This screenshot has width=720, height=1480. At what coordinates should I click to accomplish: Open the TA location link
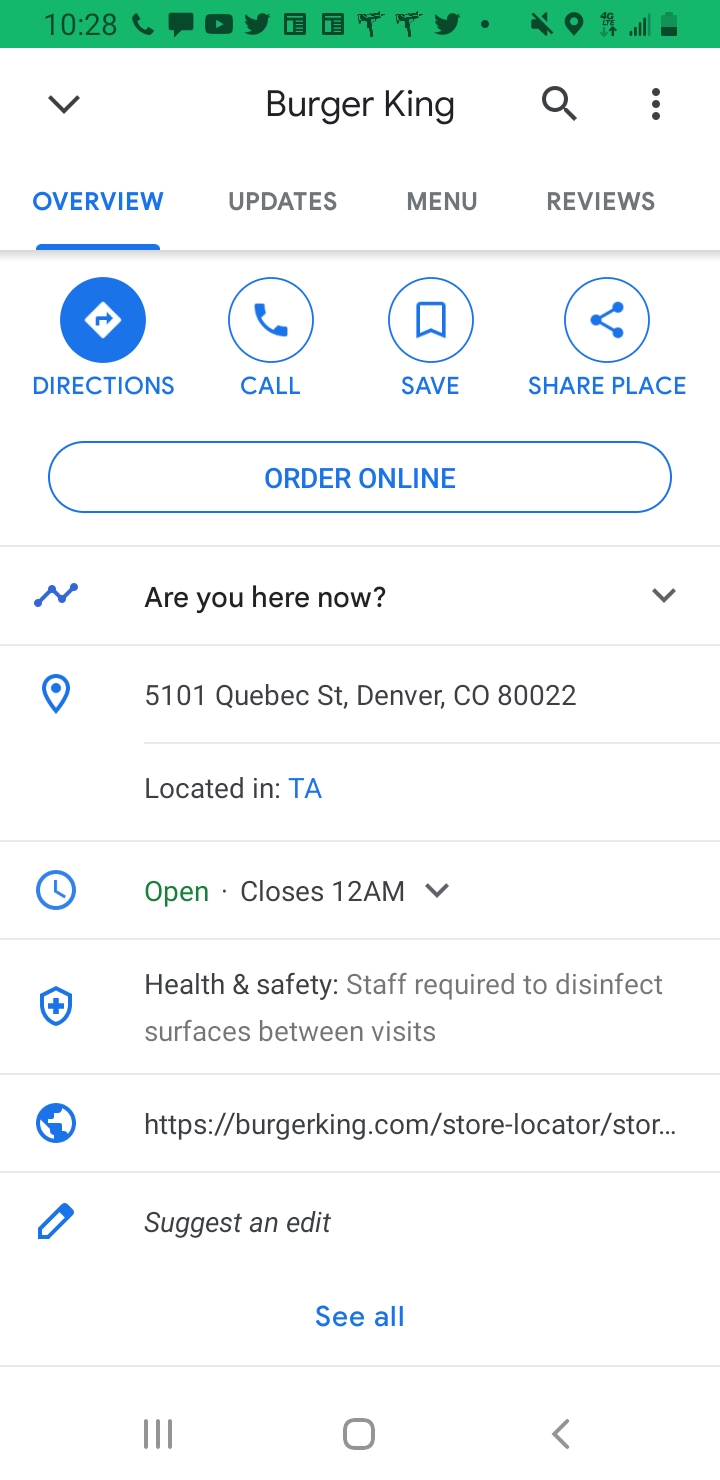(305, 789)
